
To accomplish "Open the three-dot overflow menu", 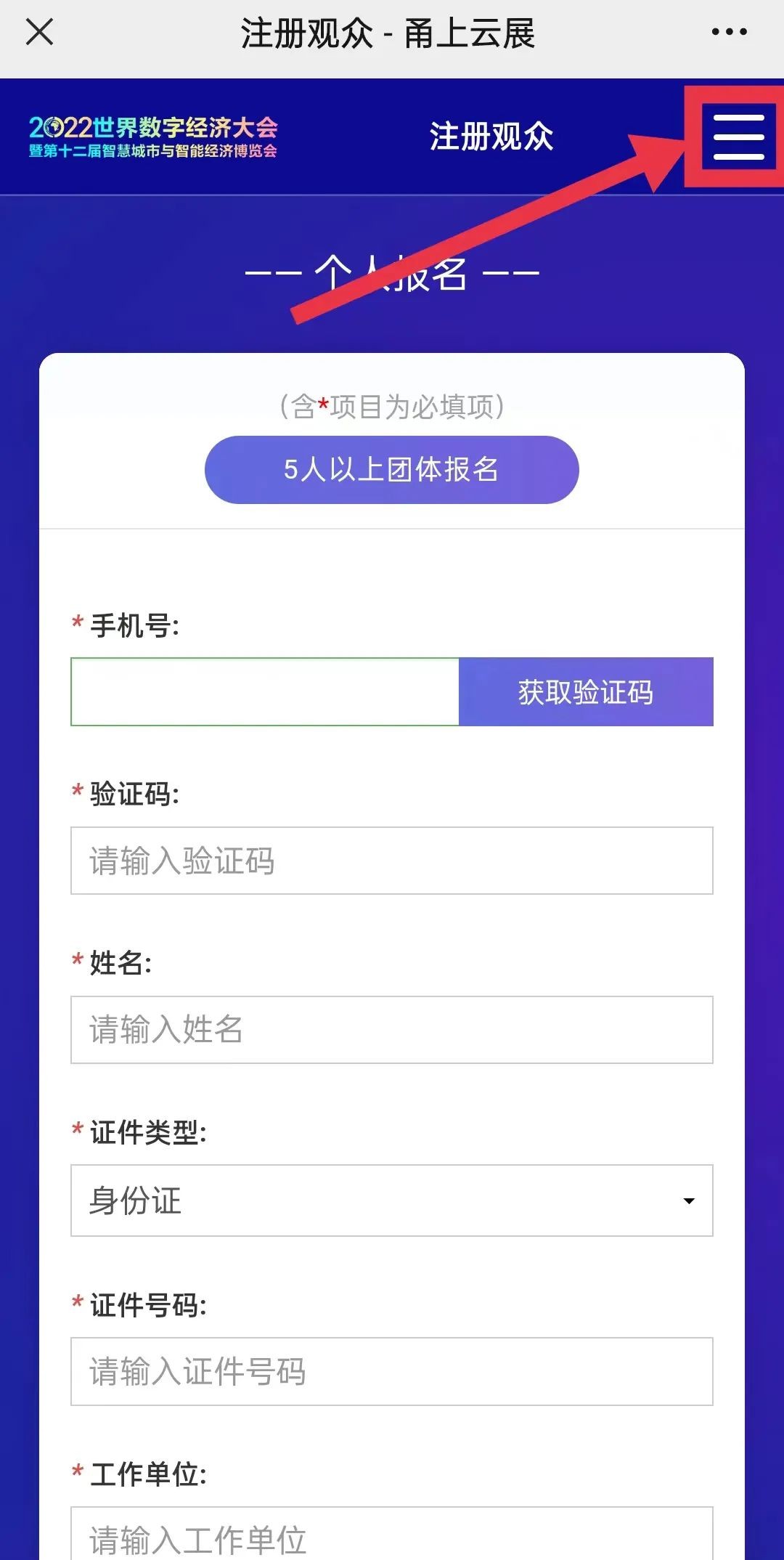I will 729,32.
